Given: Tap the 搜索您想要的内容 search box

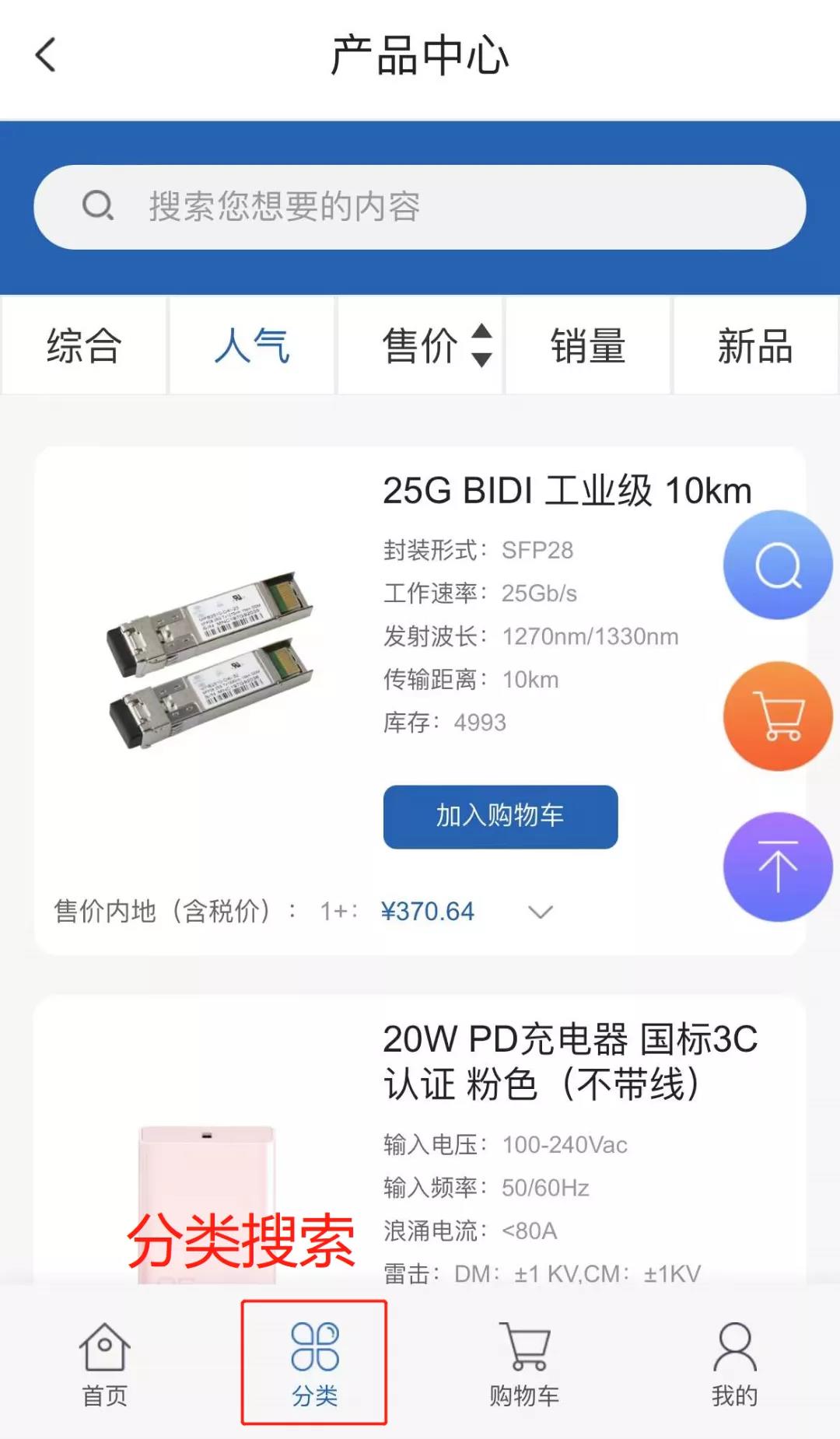Looking at the screenshot, I should coord(420,207).
